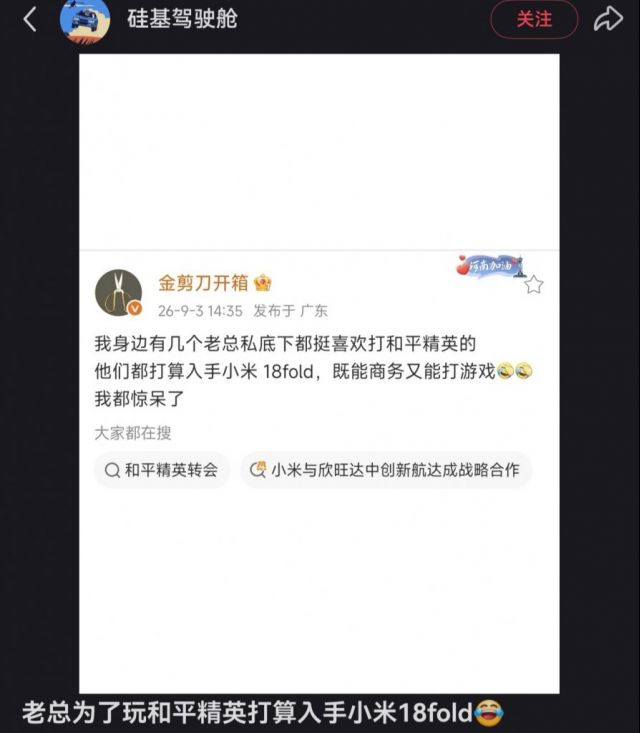Image resolution: width=640 pixels, height=733 pixels.
Task: Go back using the top-left arrow
Action: click(x=30, y=20)
